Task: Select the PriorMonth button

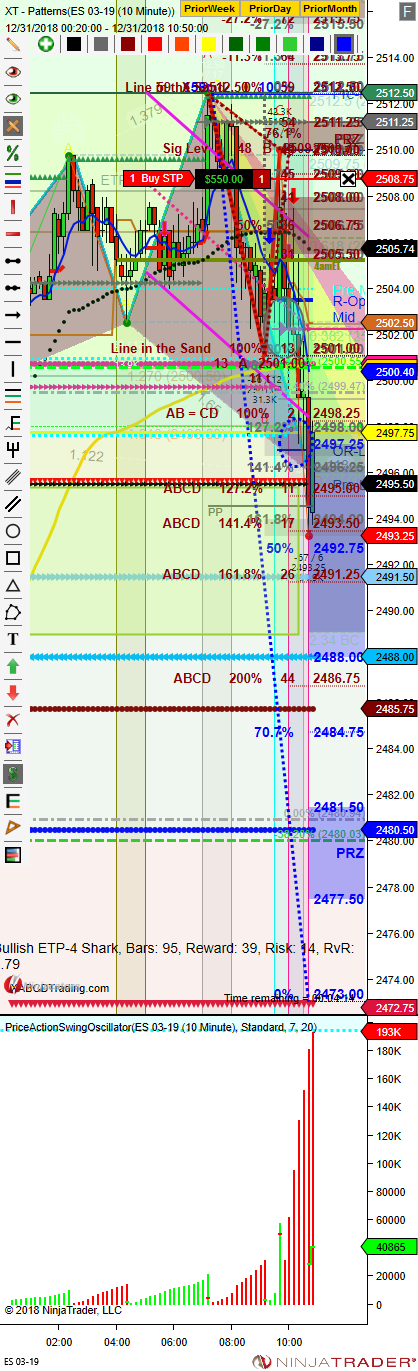Action: pyautogui.click(x=330, y=8)
